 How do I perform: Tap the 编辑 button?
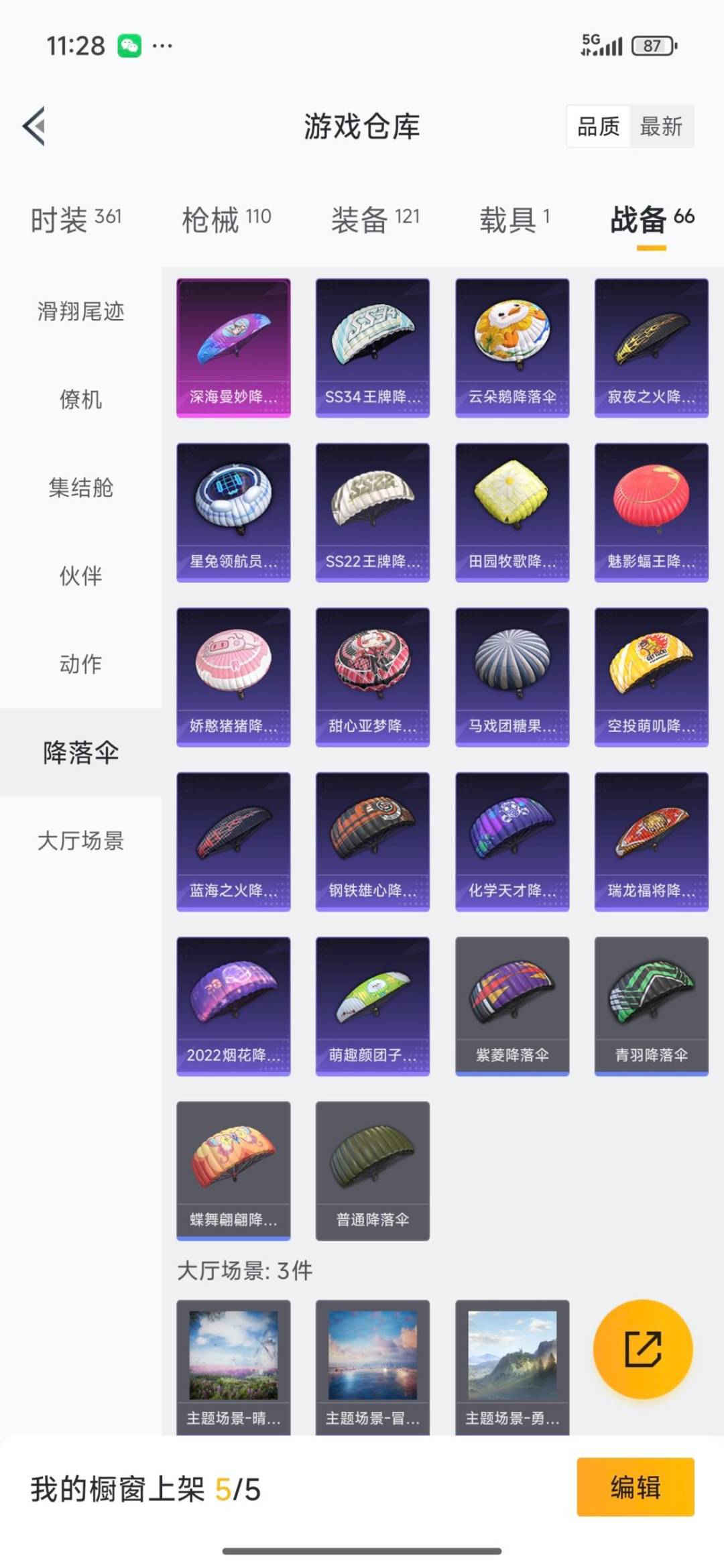[635, 1487]
